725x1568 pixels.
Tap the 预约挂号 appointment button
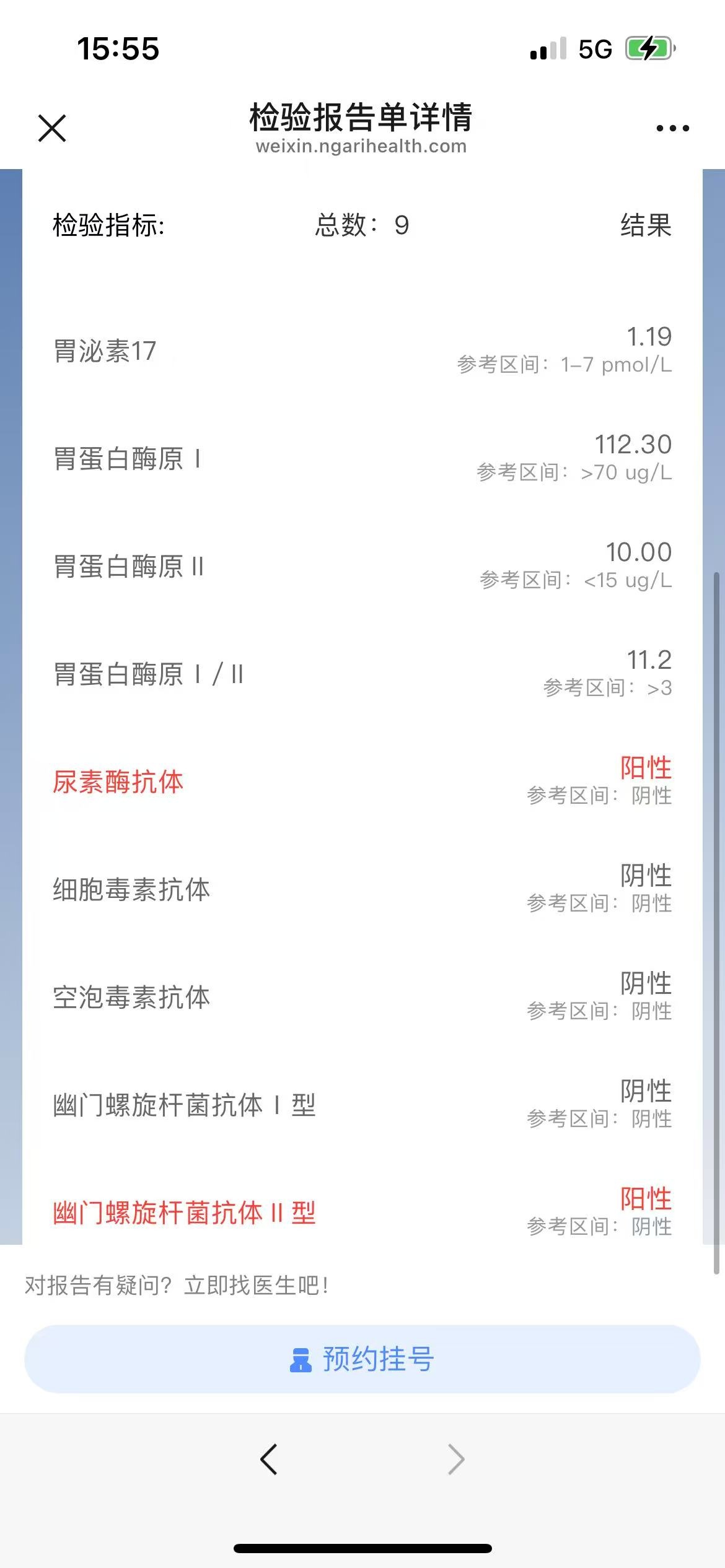(x=362, y=1359)
